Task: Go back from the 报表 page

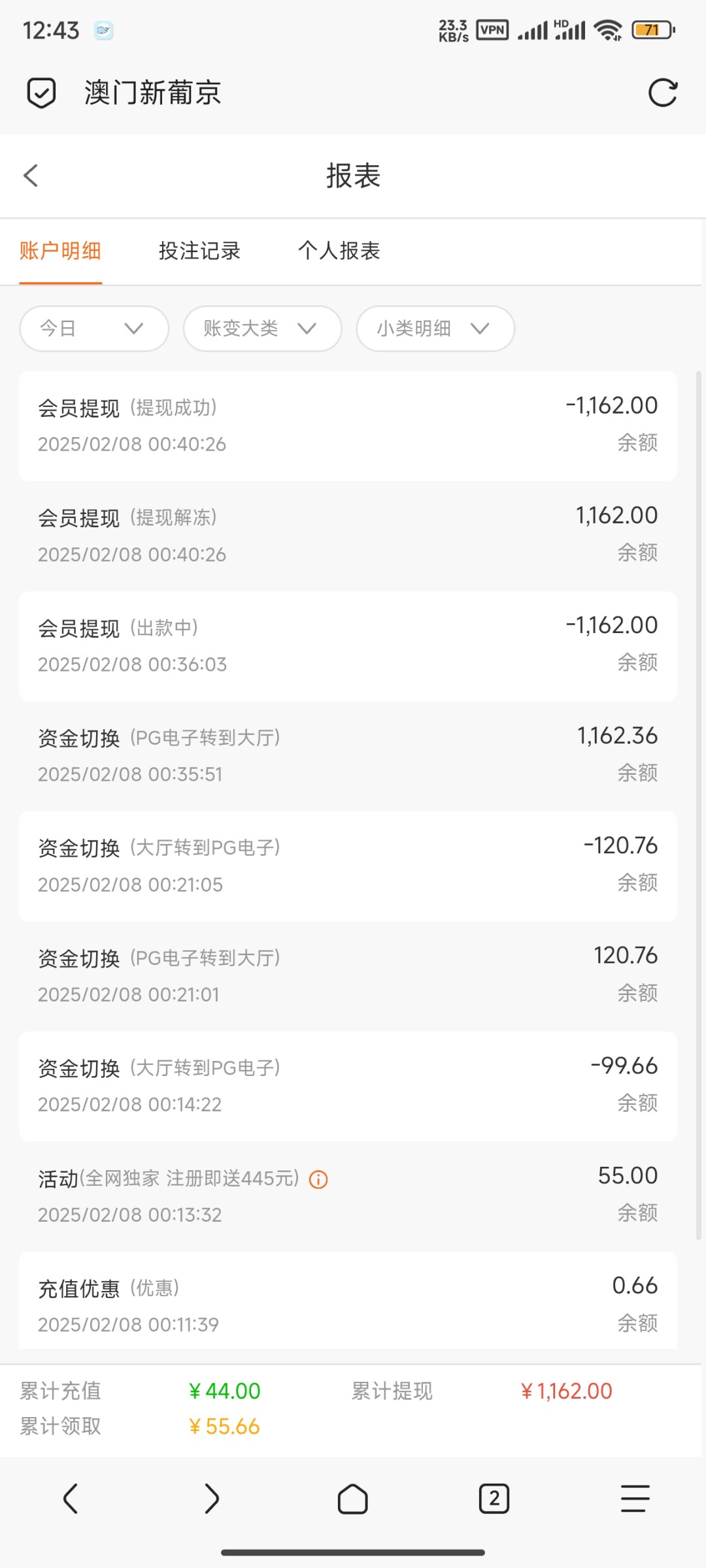Action: click(x=31, y=176)
